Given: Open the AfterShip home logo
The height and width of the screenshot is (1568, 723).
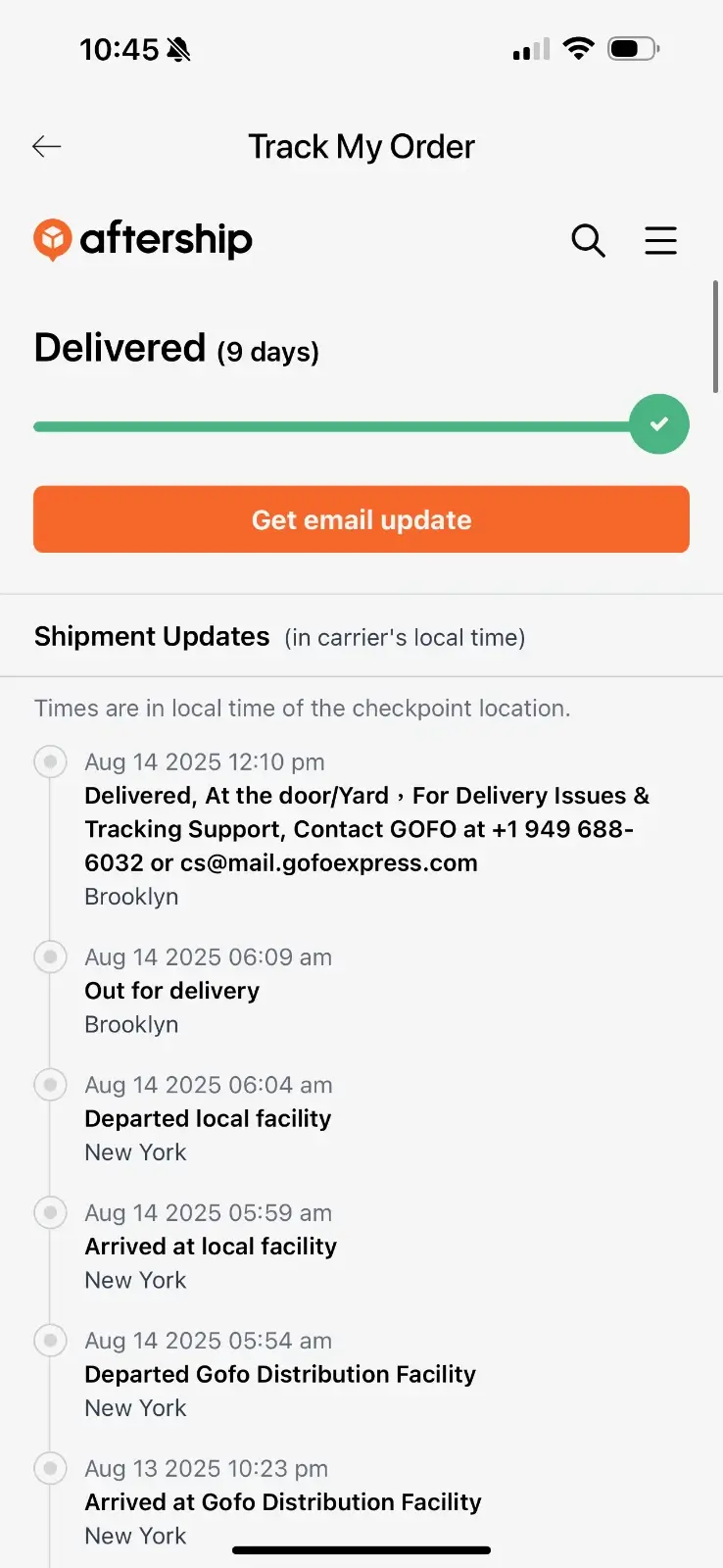Looking at the screenshot, I should (143, 239).
